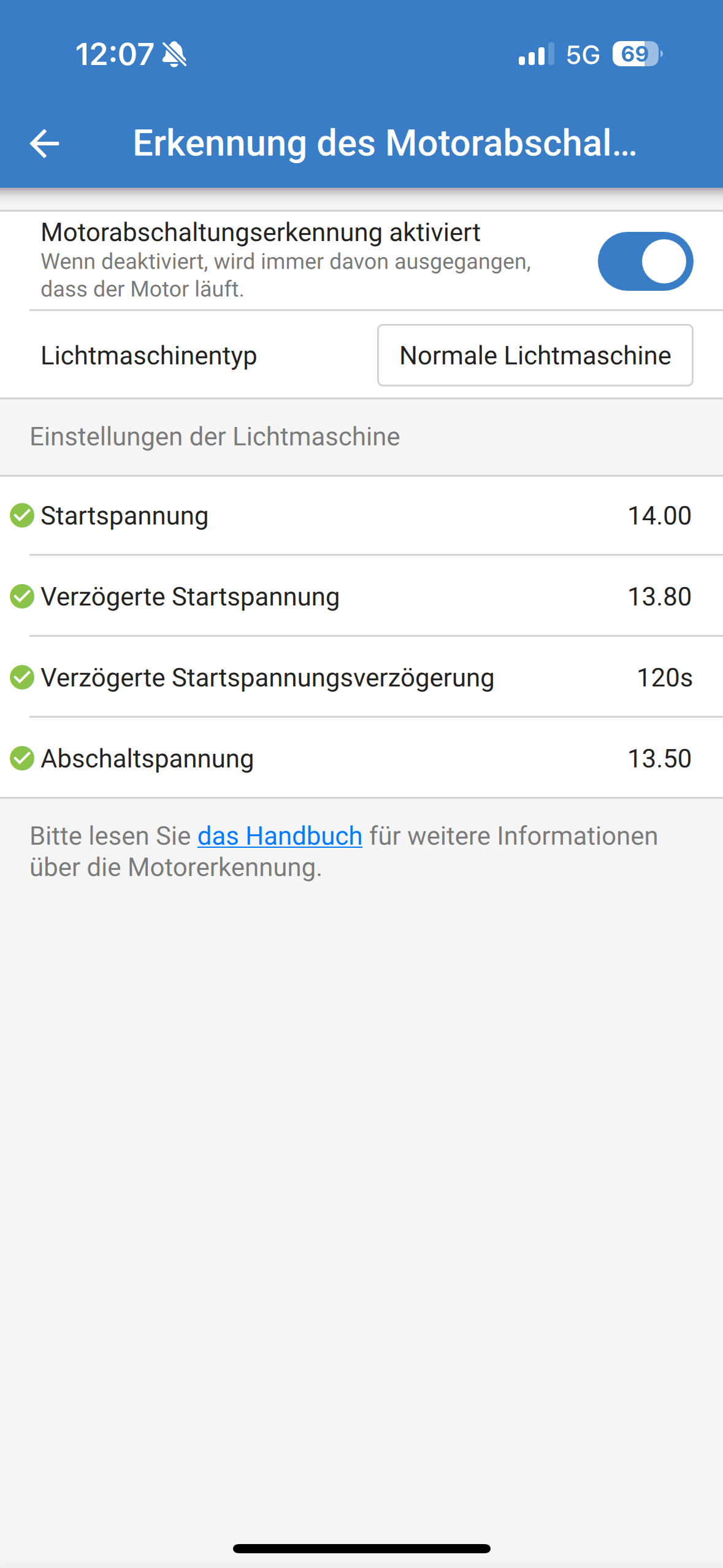Disable Motorabschaltungserkennung aktiviert switch

tap(645, 261)
